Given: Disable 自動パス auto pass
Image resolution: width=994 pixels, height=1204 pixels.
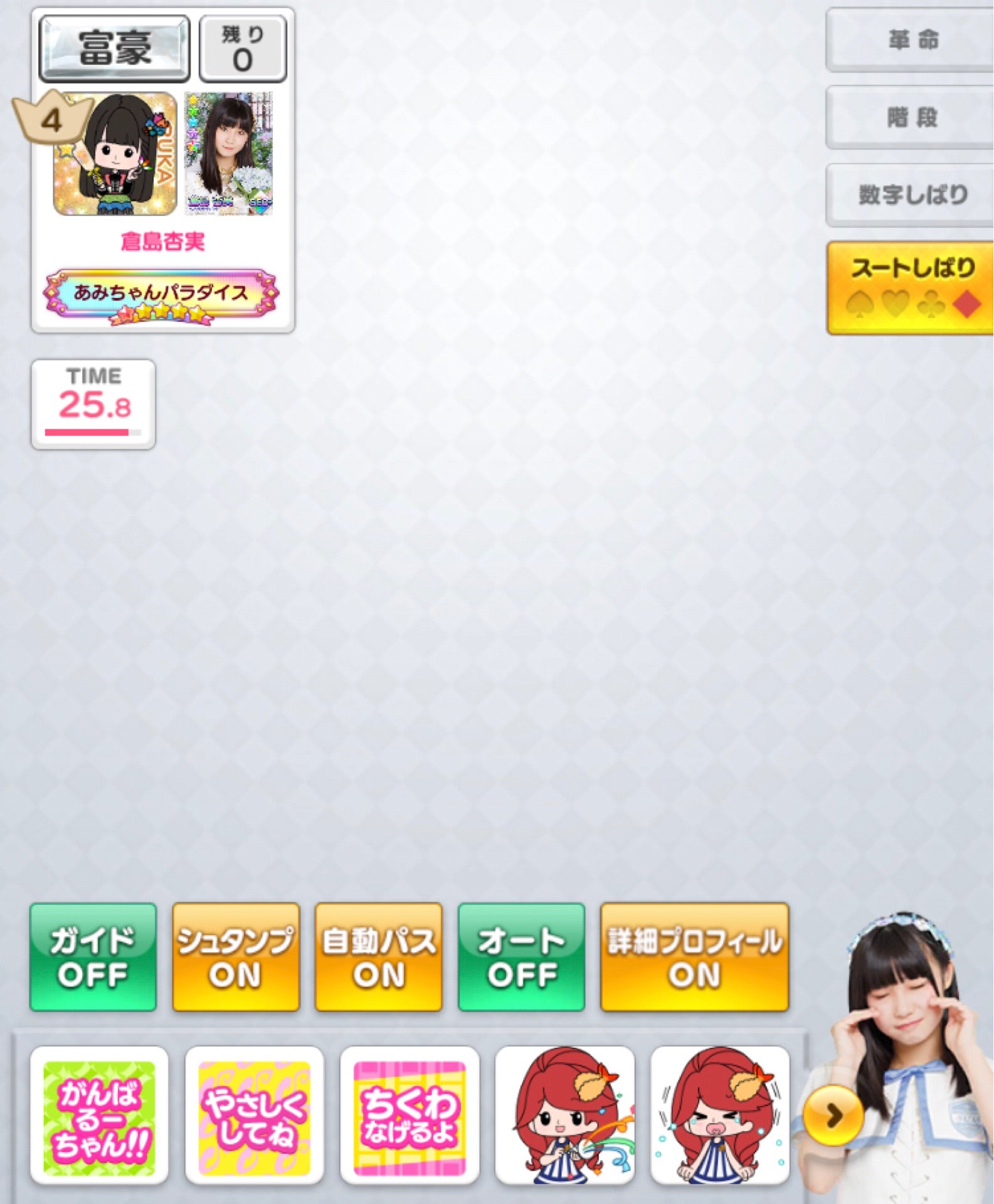Looking at the screenshot, I should tap(378, 957).
